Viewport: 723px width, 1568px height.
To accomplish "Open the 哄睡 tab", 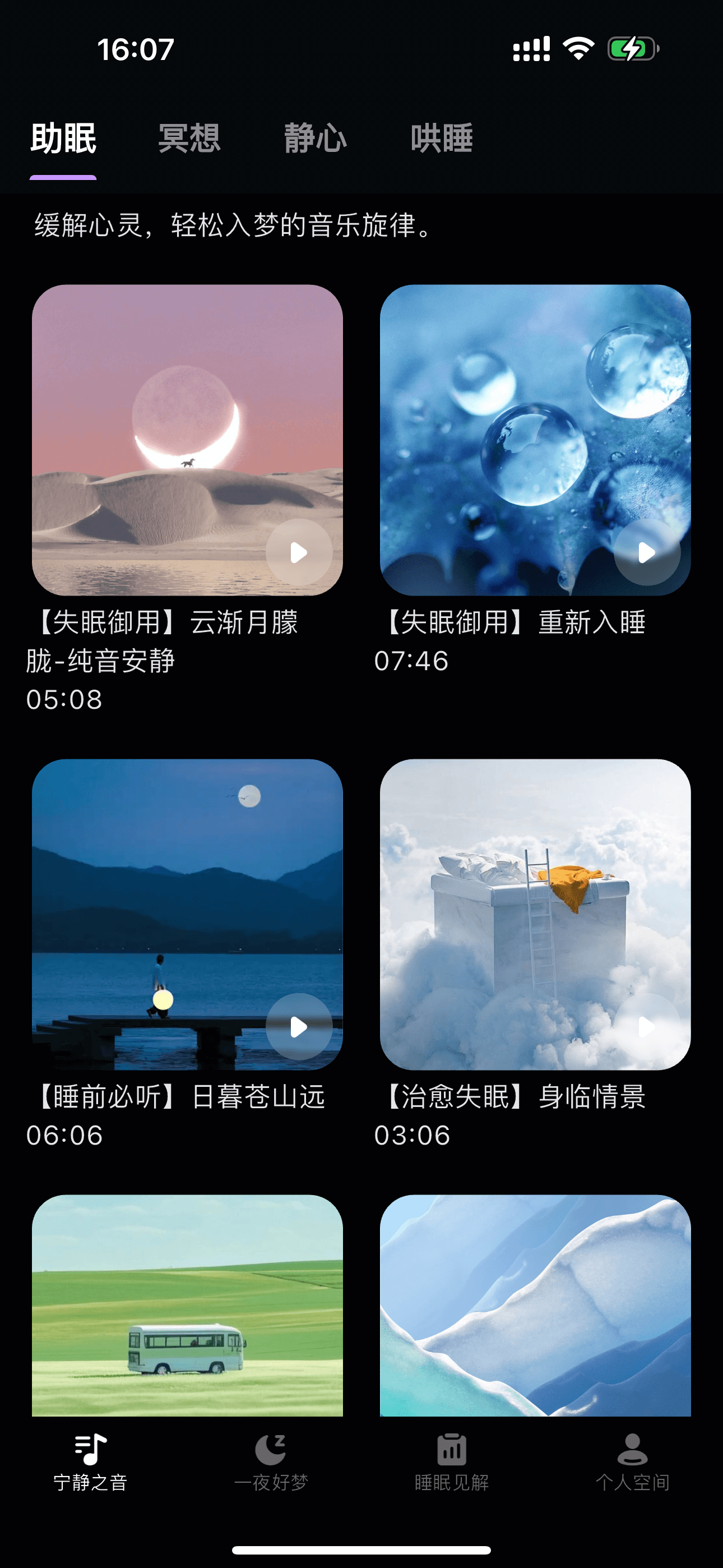I will (x=442, y=138).
